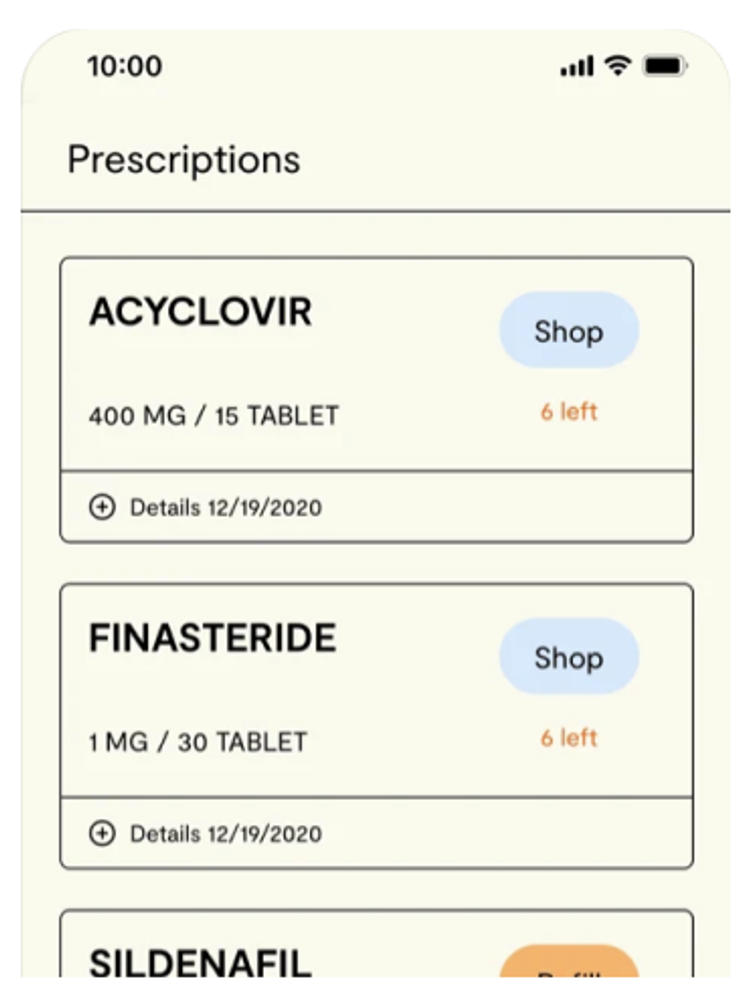Expand Details for the Acyclovir prescription
Viewport: 750px width, 999px height.
click(102, 507)
